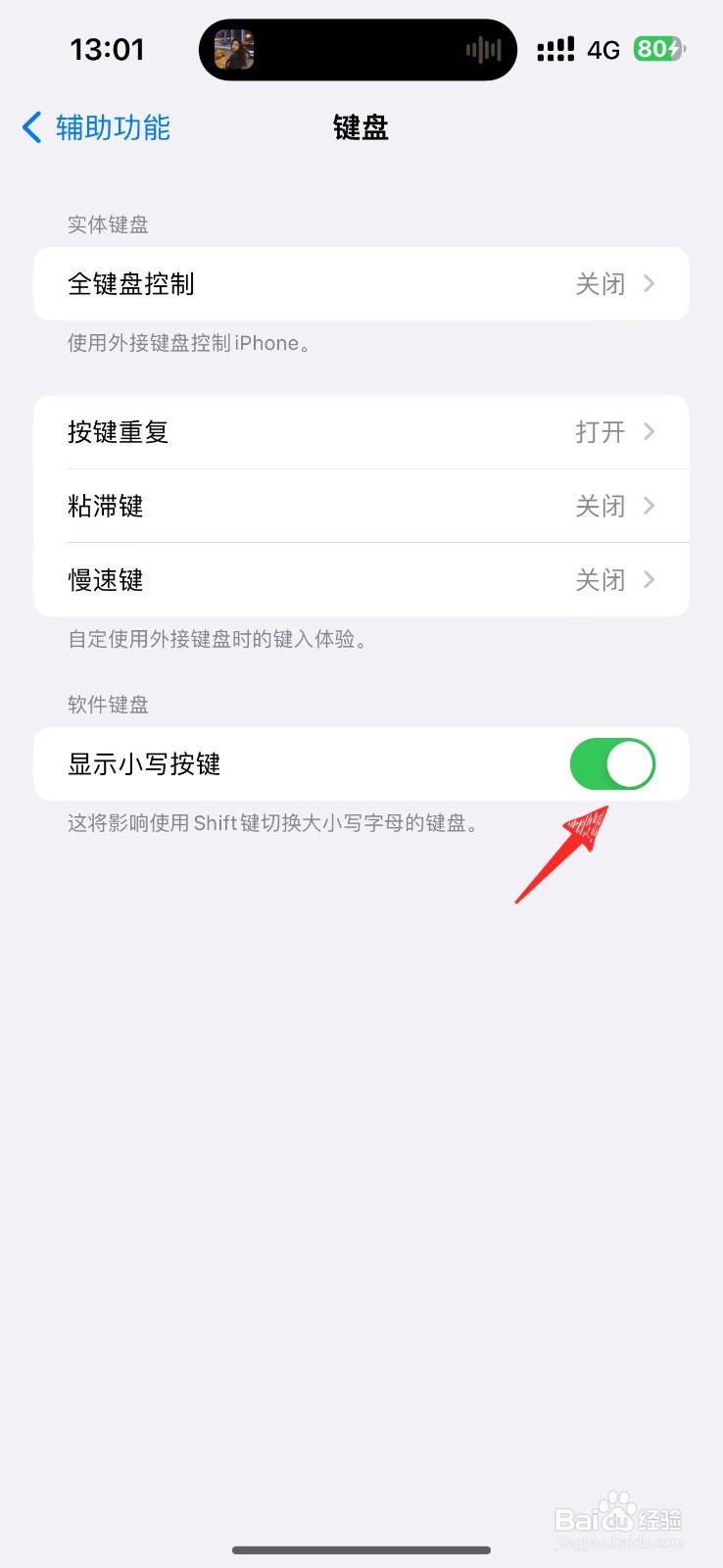Screen dimensions: 723x1568
Task: Open the 慢速键 configuration page
Action: click(x=361, y=579)
